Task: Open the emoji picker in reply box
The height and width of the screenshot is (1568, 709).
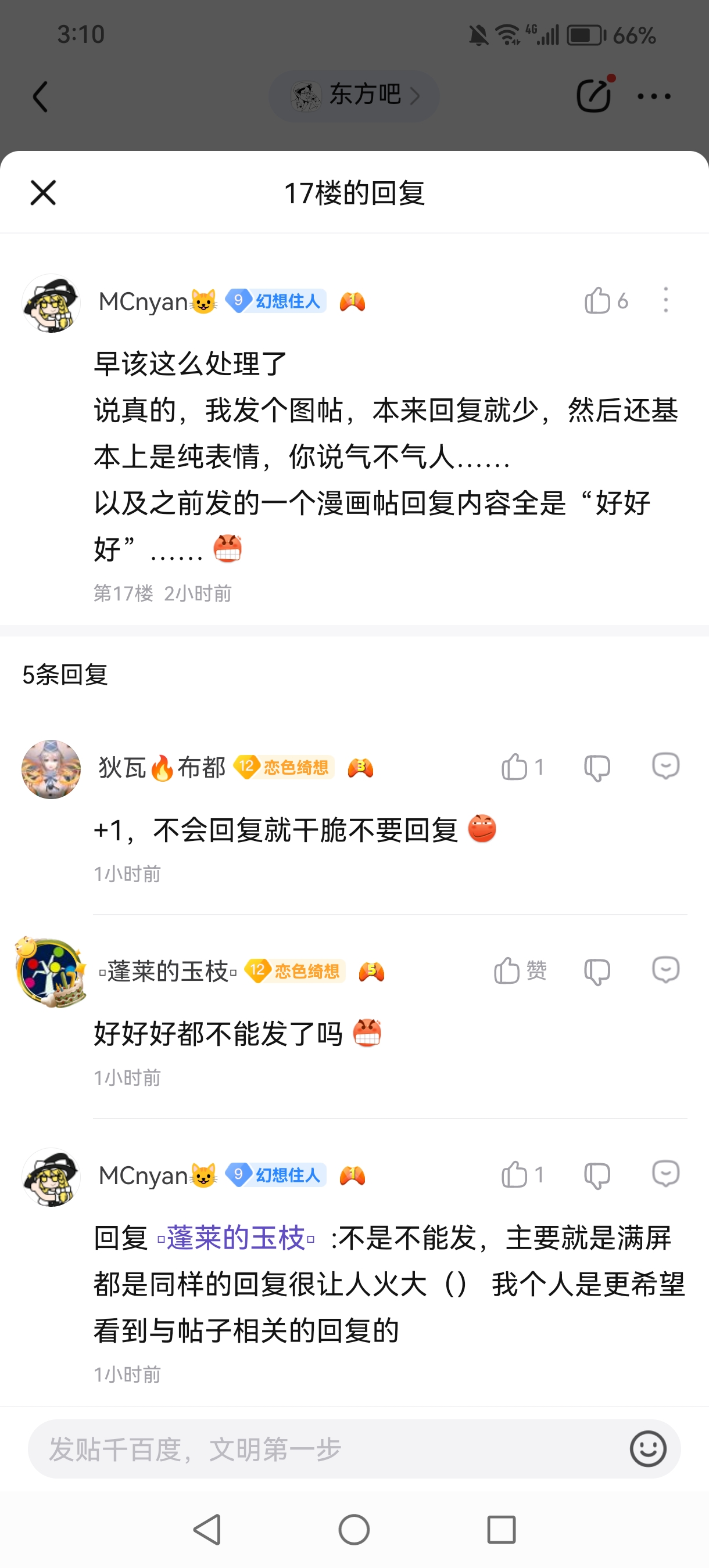Action: [647, 1449]
